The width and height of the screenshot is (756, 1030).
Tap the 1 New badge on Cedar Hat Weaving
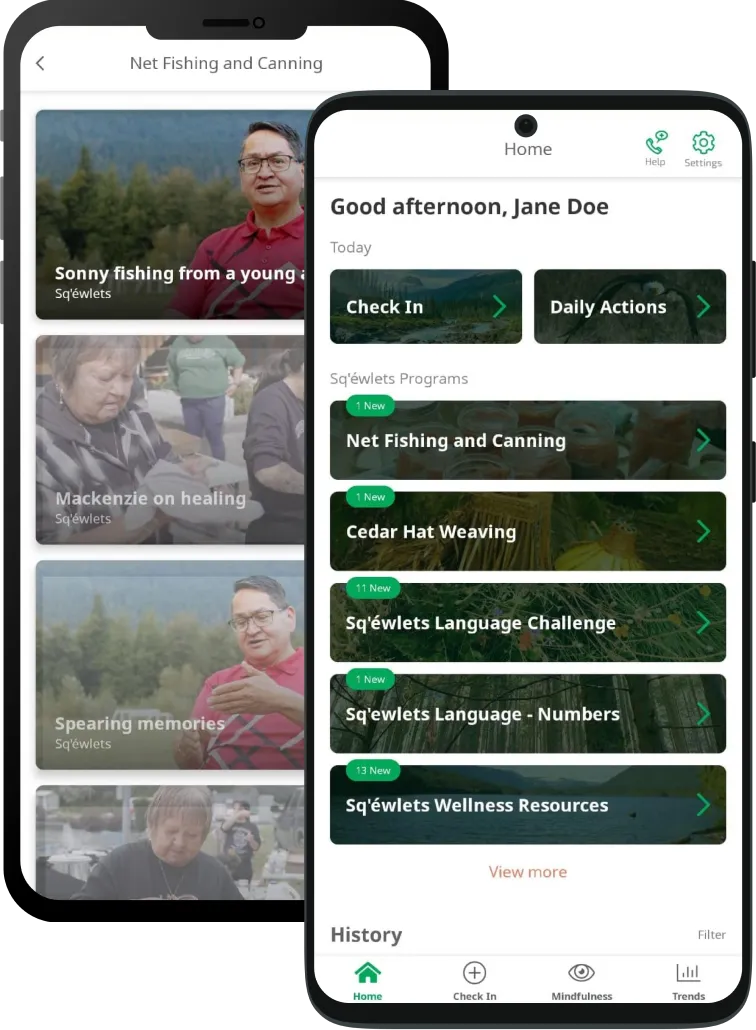pos(369,497)
